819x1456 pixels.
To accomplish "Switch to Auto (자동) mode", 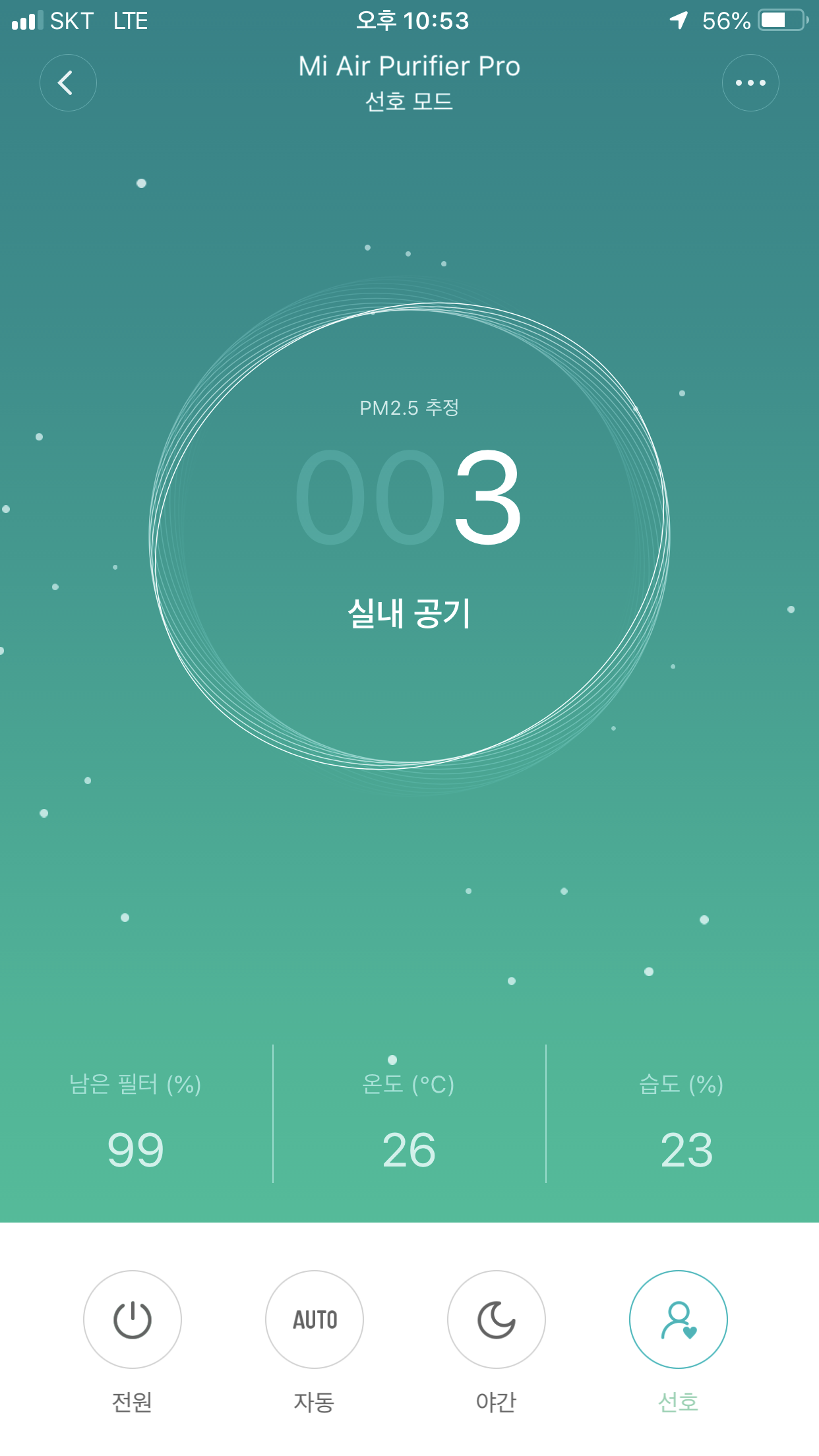I will 315,1319.
